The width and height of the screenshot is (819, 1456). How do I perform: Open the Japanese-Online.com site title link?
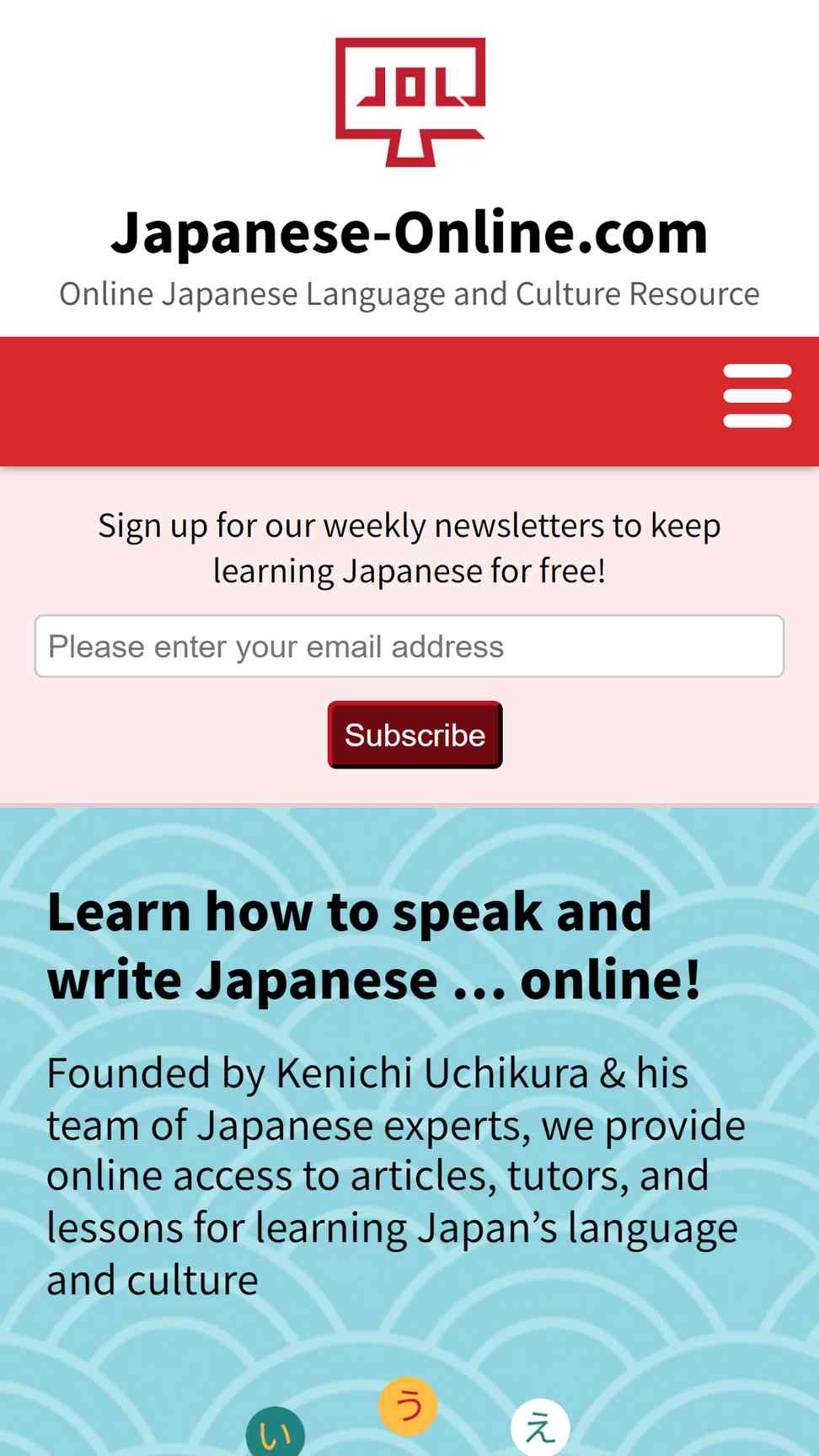[x=409, y=232]
